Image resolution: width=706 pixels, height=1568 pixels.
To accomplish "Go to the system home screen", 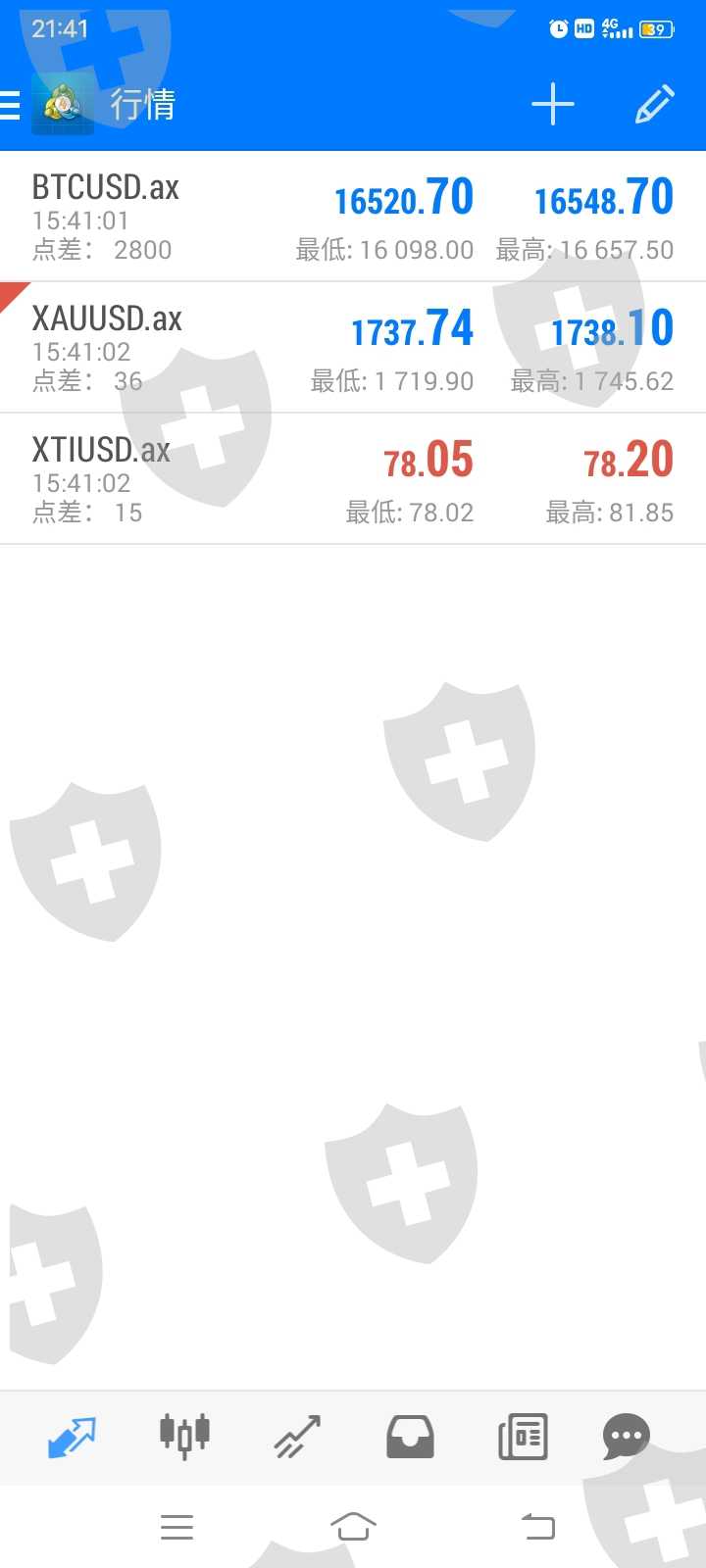I will pos(353,1527).
